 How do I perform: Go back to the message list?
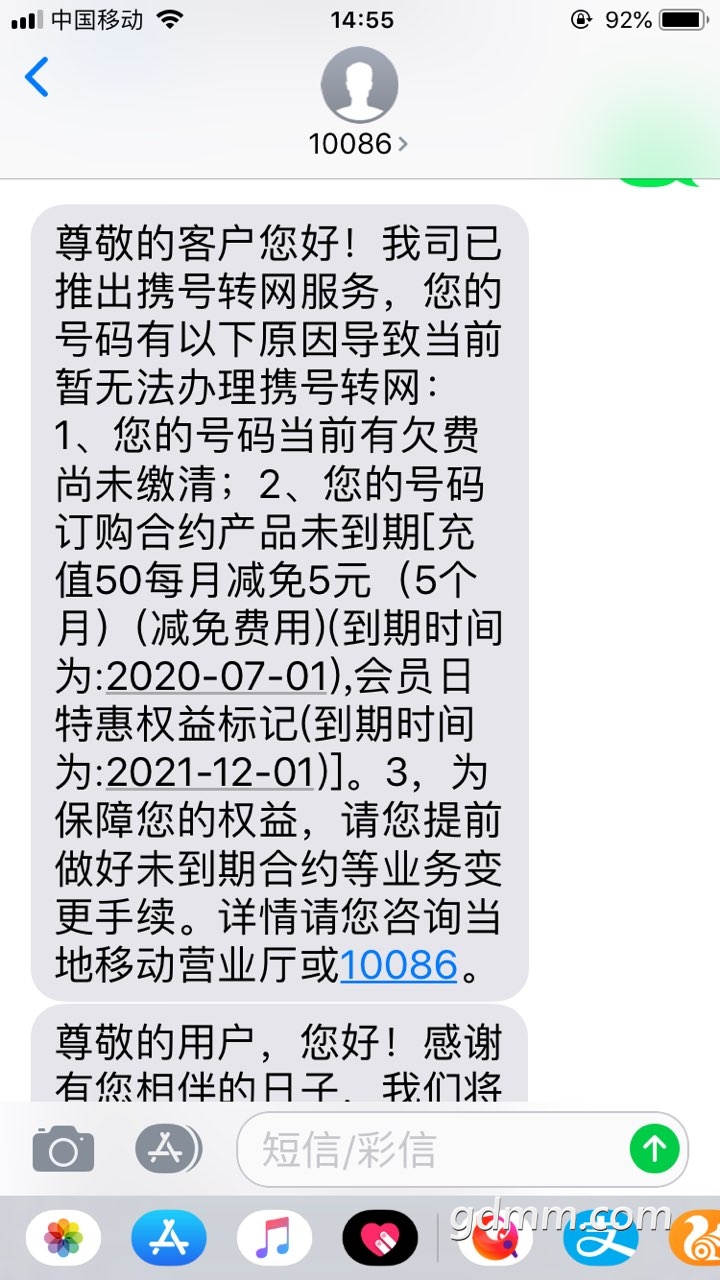tap(37, 78)
